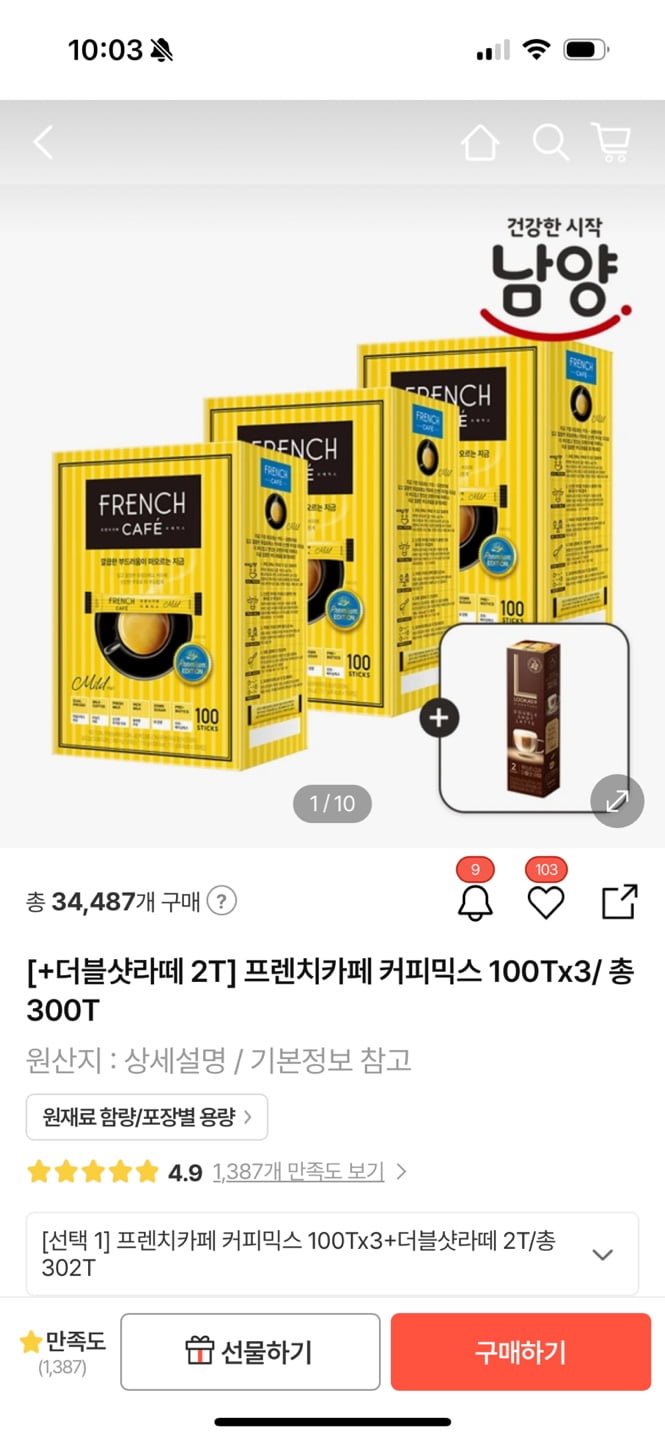The height and width of the screenshot is (1440, 665).
Task: Open 원재료 함량/포장별 용량 details
Action: [147, 1116]
